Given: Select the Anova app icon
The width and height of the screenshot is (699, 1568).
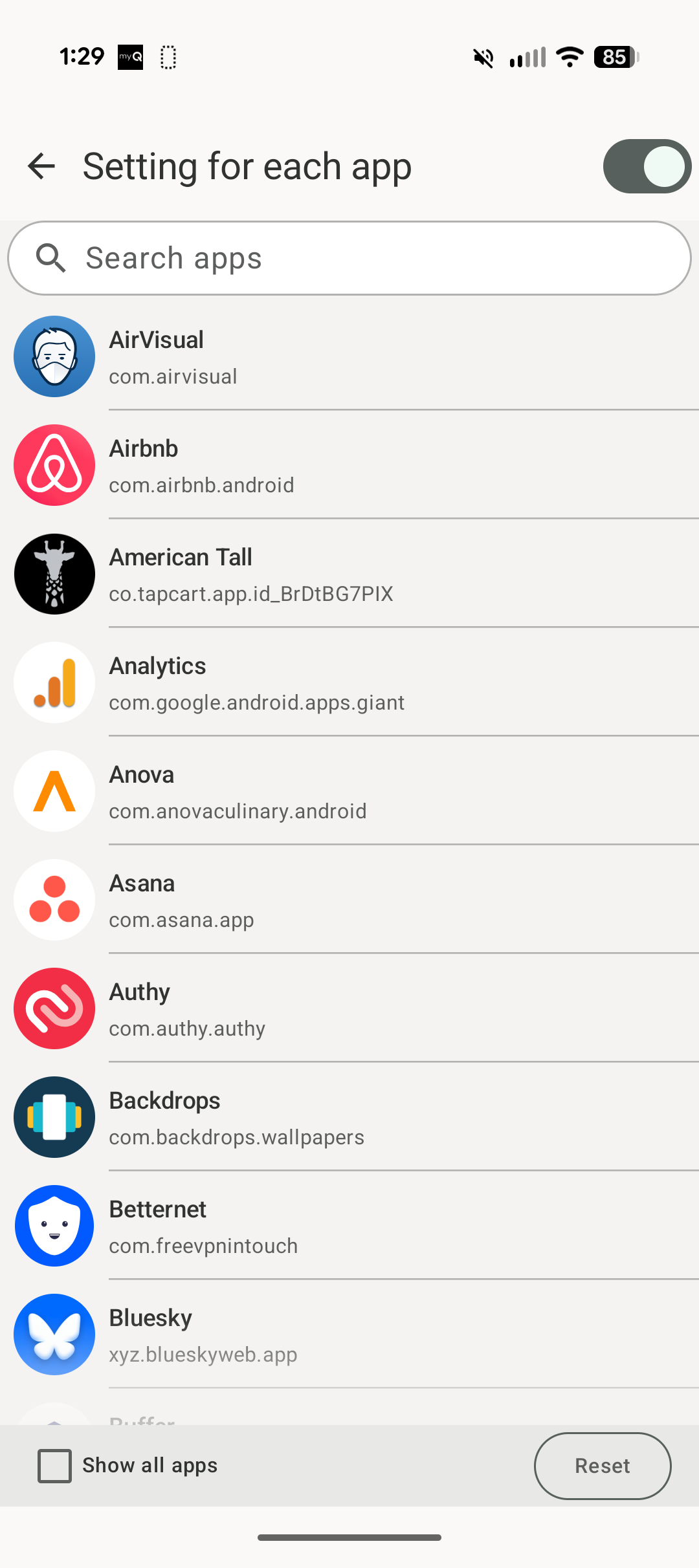Looking at the screenshot, I should 54,791.
